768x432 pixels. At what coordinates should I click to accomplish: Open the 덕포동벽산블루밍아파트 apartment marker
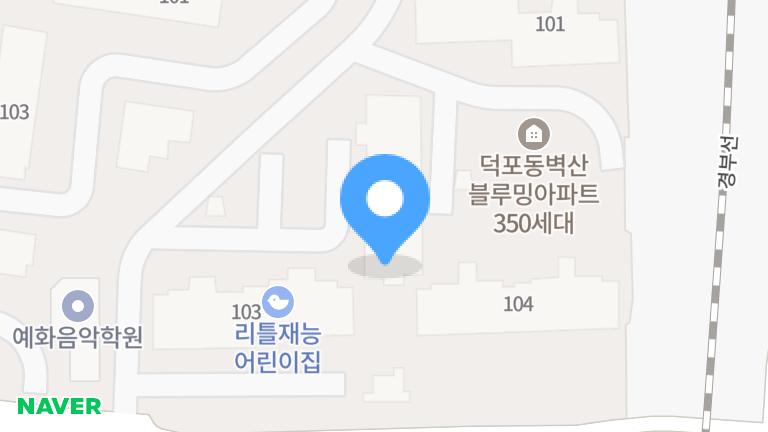click(533, 132)
